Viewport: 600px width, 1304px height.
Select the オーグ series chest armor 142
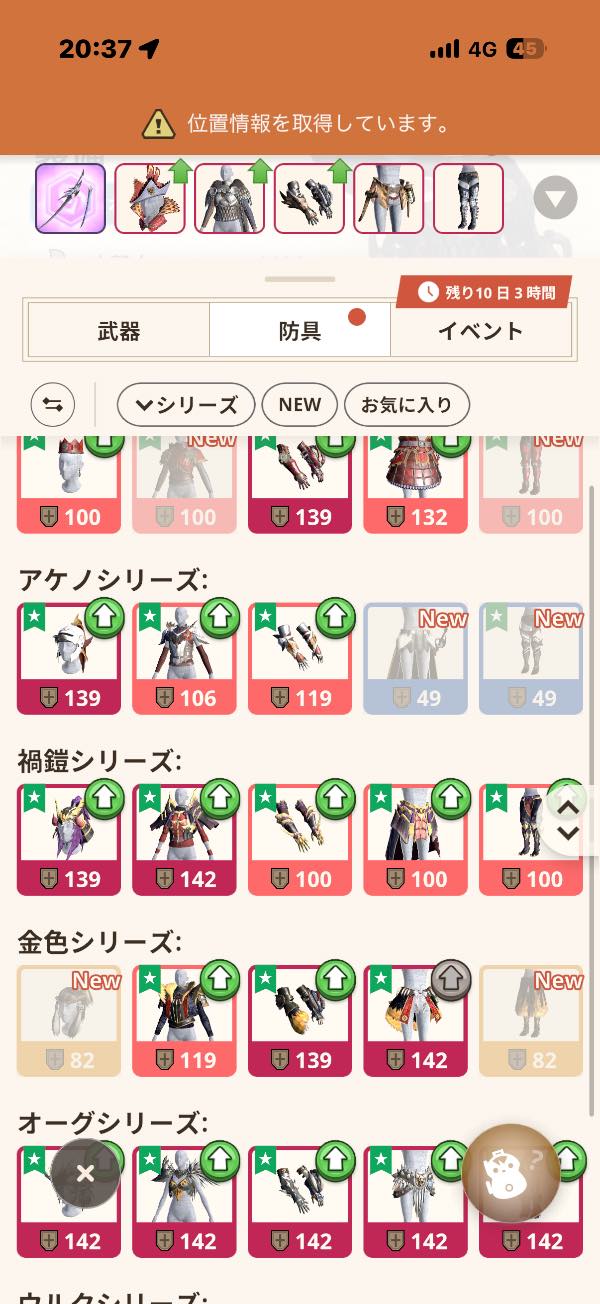click(184, 1200)
